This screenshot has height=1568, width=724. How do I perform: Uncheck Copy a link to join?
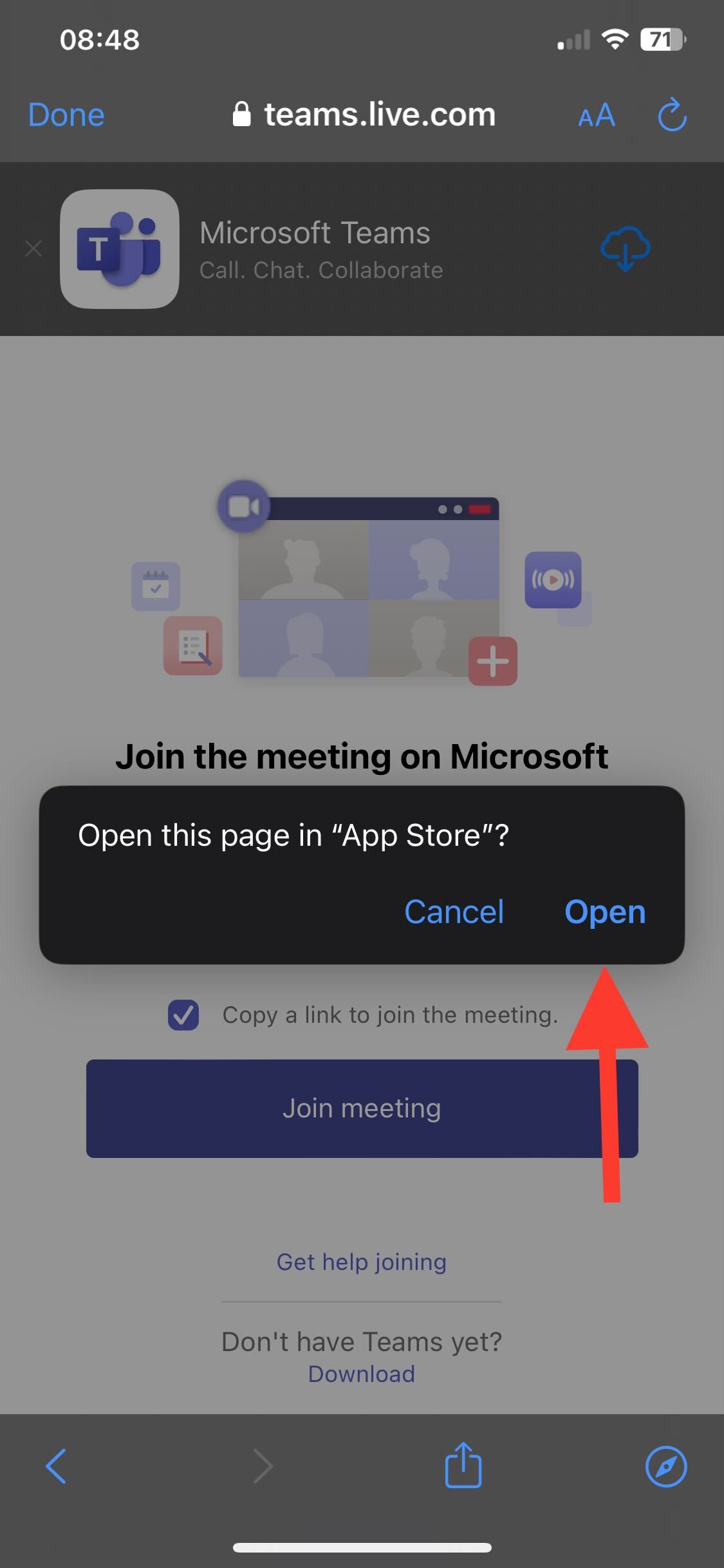pyautogui.click(x=183, y=1015)
